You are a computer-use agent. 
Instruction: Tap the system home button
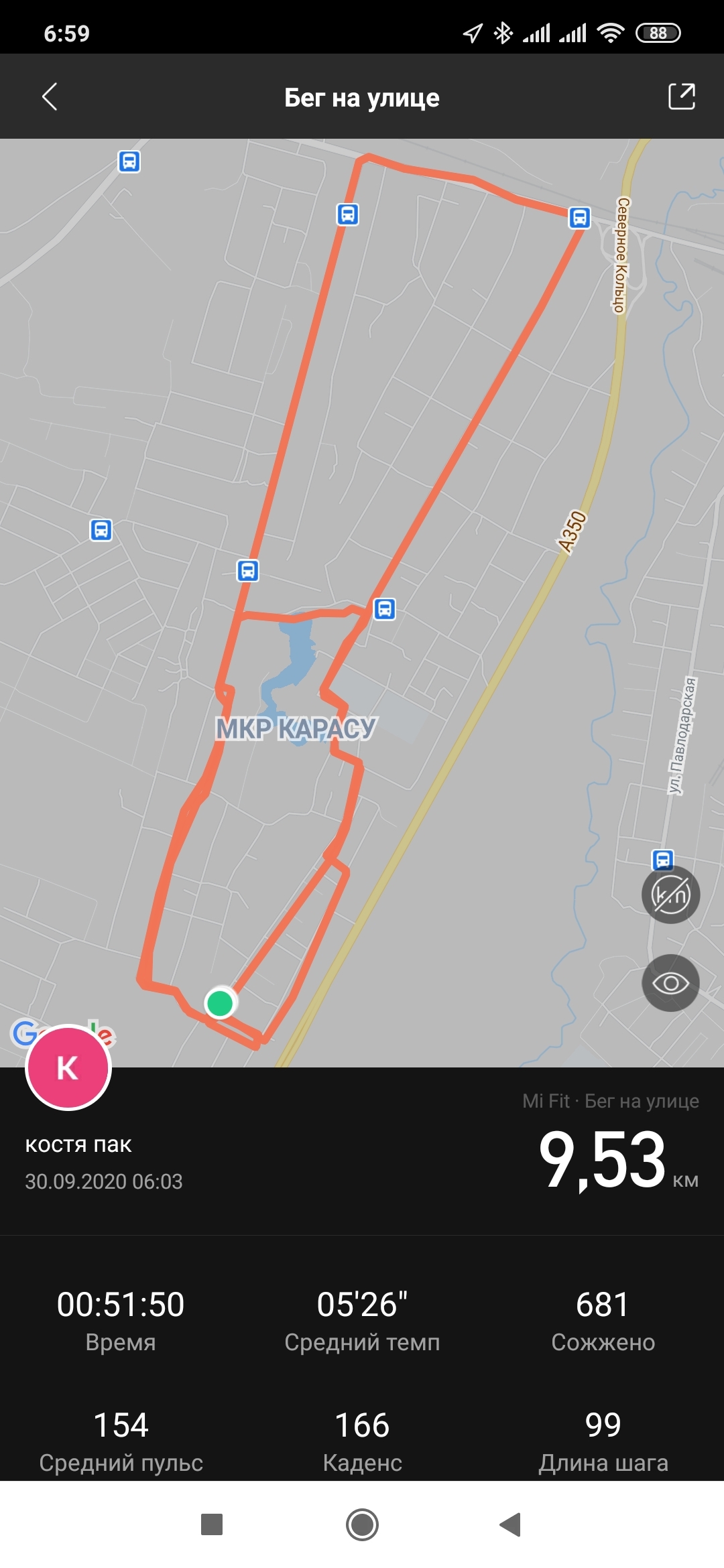click(362, 1524)
